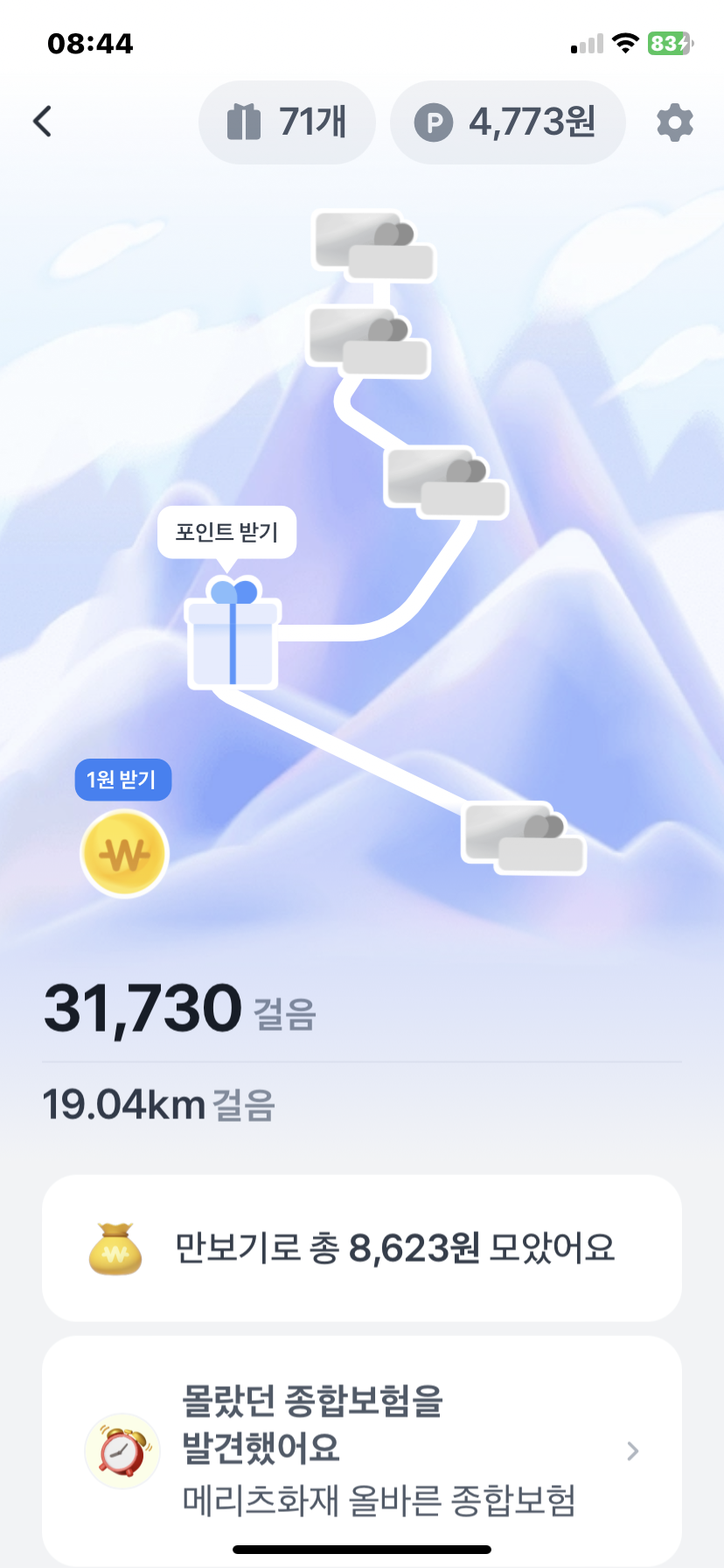Open the 4,773원 points balance chip
Image resolution: width=724 pixels, height=1568 pixels.
coord(507,122)
